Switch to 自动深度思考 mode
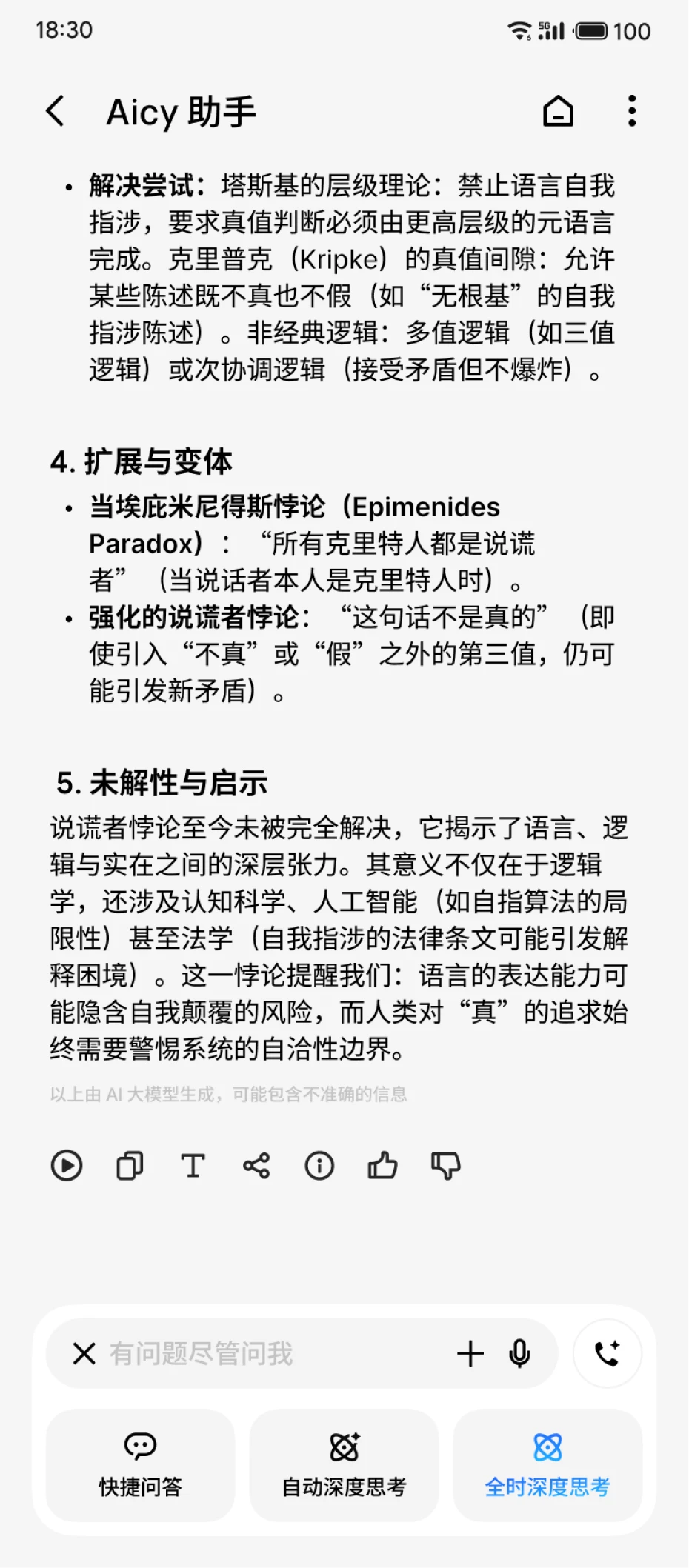The height and width of the screenshot is (1568, 689). [x=344, y=1465]
